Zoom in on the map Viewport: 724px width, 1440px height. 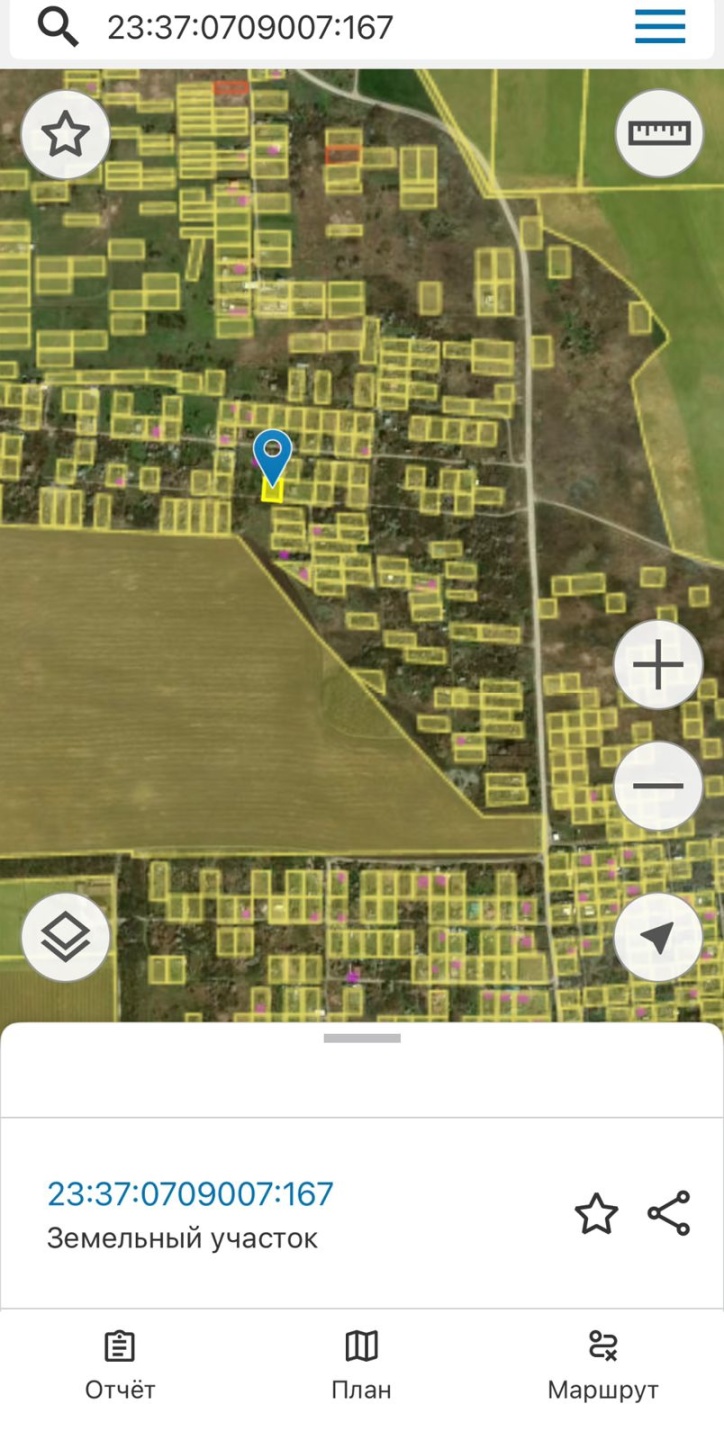tap(657, 665)
